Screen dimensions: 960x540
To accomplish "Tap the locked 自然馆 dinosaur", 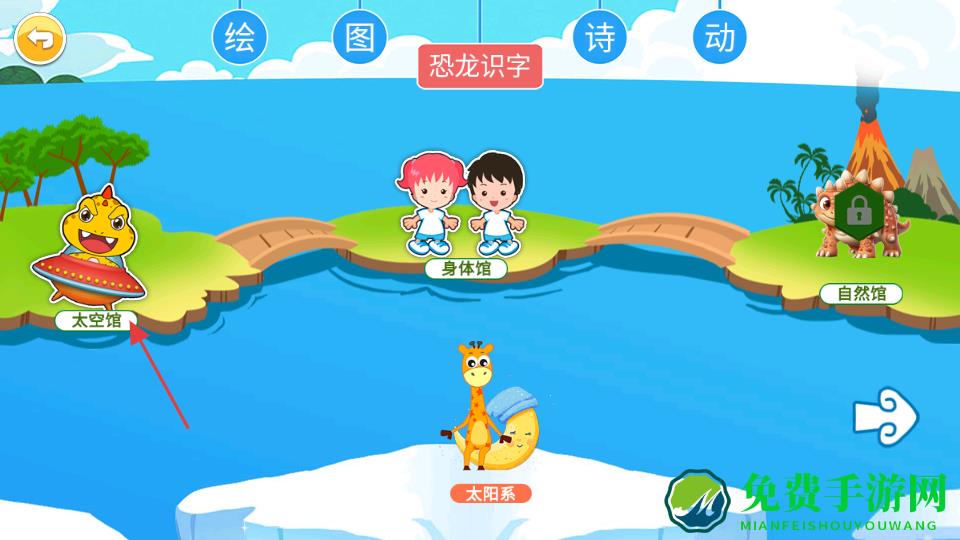I will tap(856, 213).
